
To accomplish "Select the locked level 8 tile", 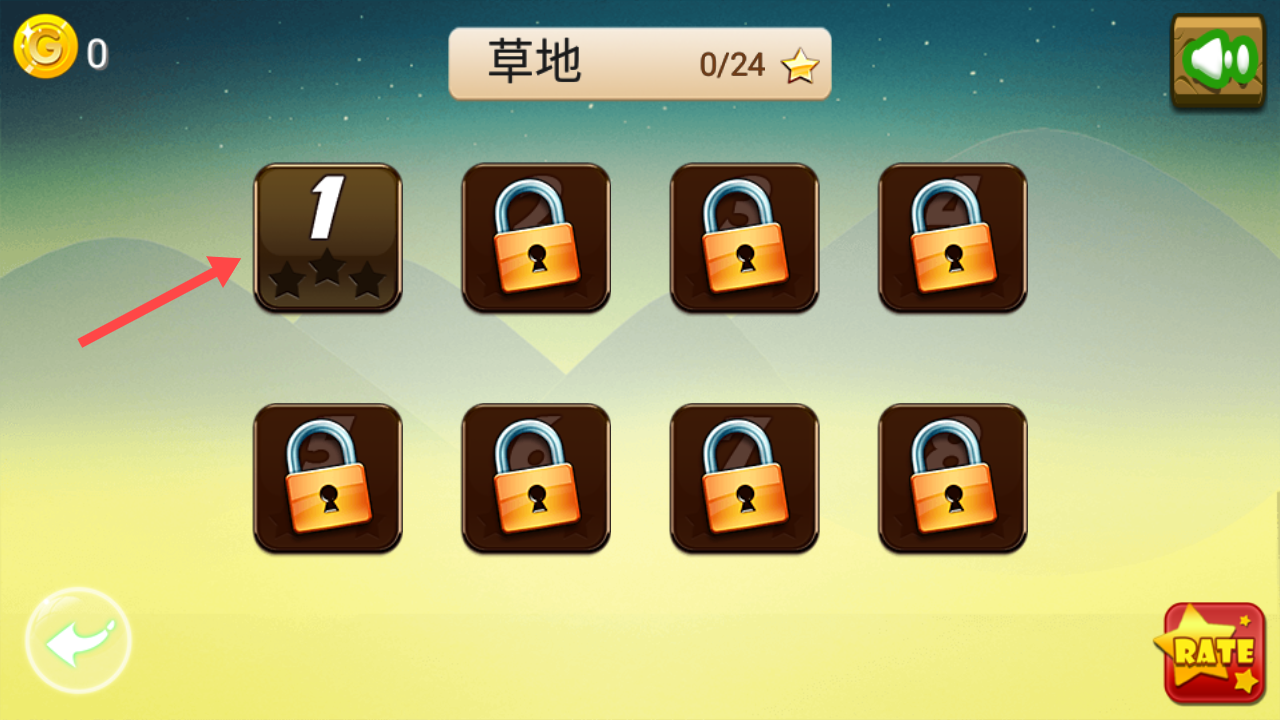I will 952,478.
